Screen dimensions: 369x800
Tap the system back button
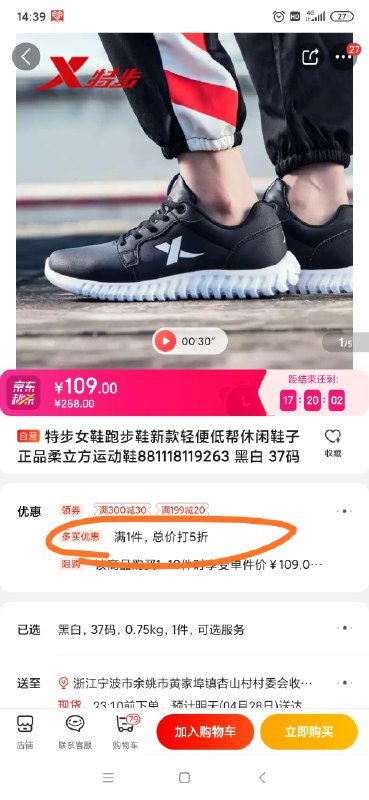coord(262,778)
